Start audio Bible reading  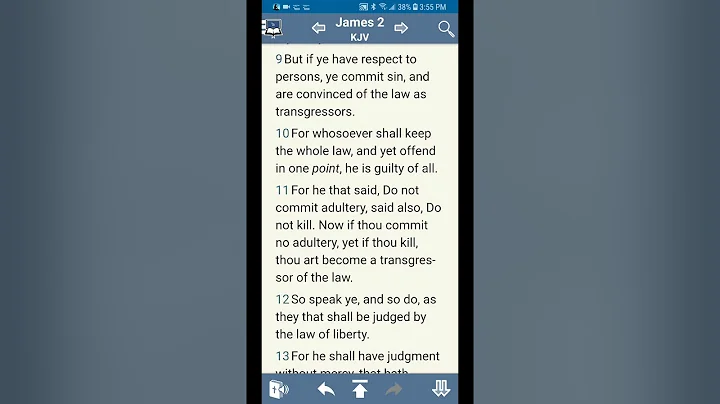[278, 389]
